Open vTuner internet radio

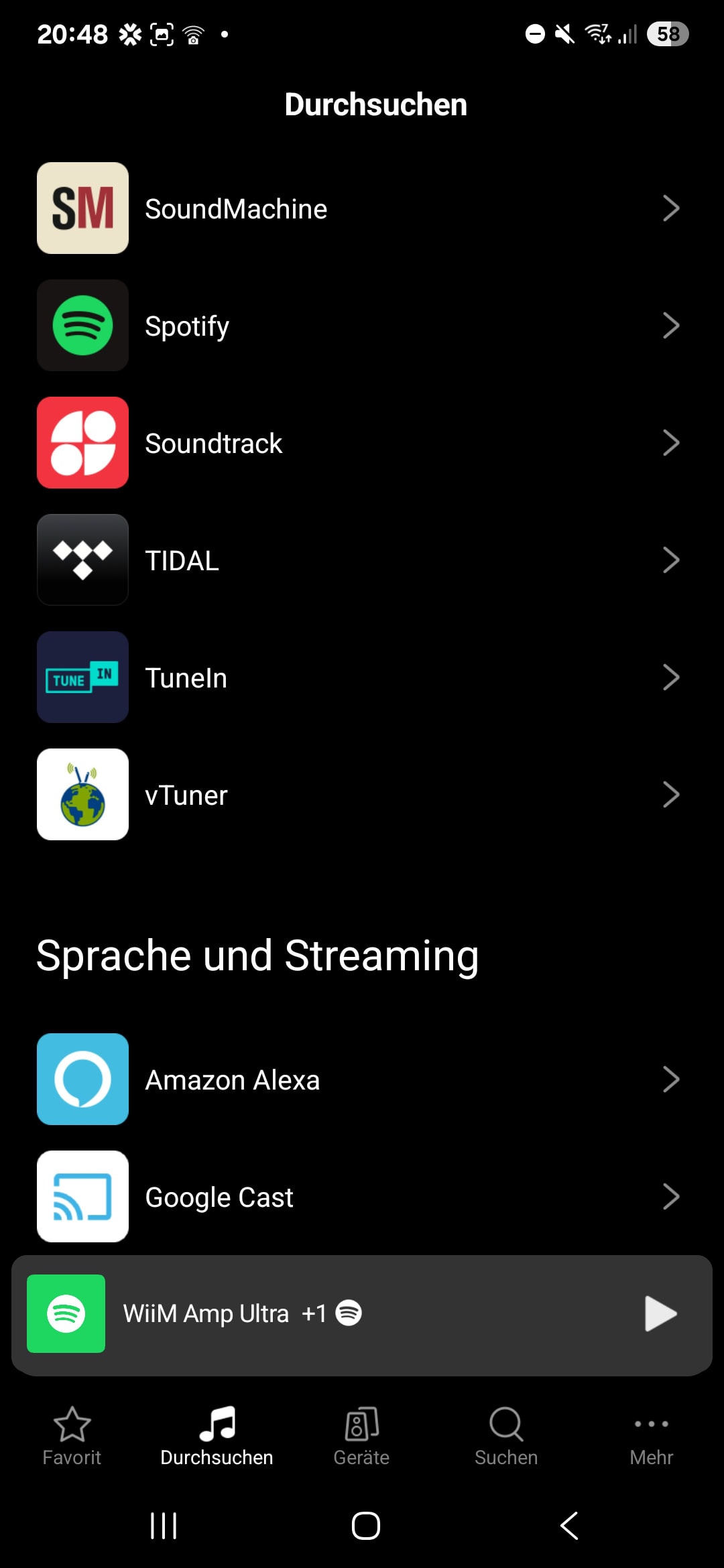362,795
